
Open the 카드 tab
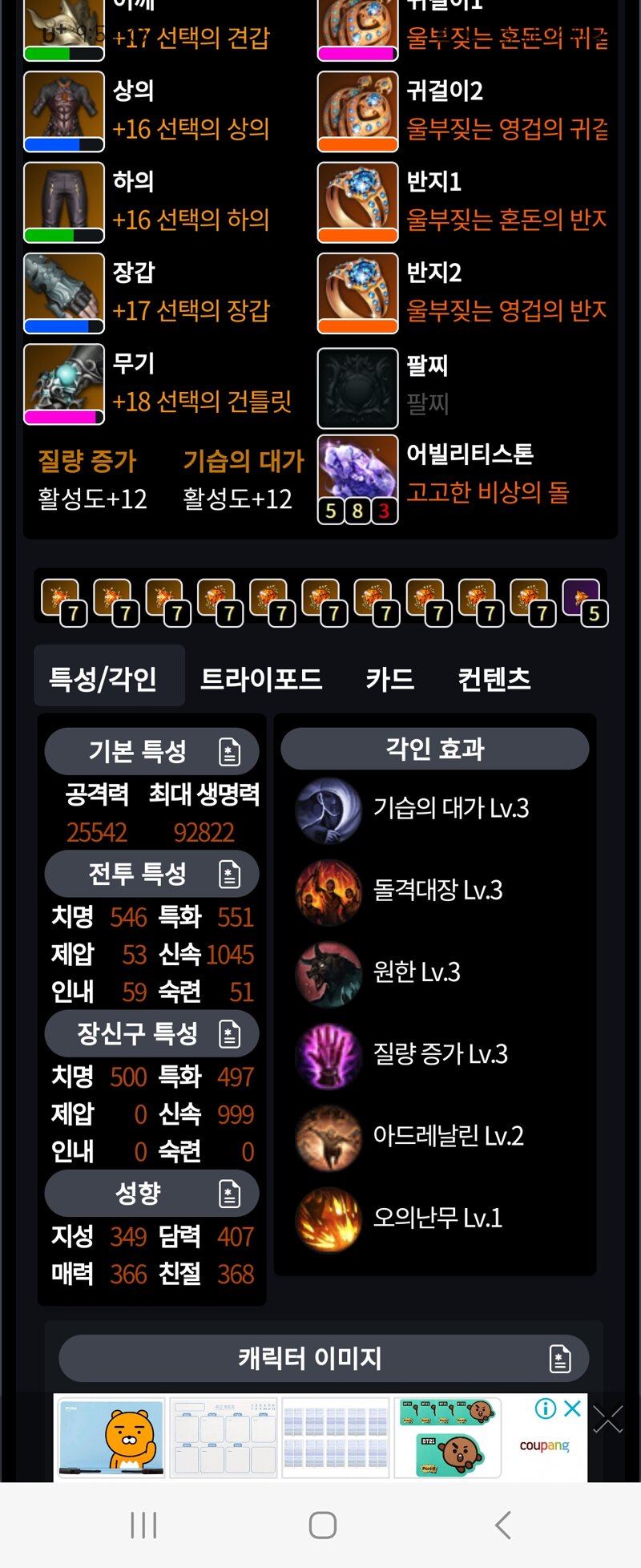click(389, 679)
